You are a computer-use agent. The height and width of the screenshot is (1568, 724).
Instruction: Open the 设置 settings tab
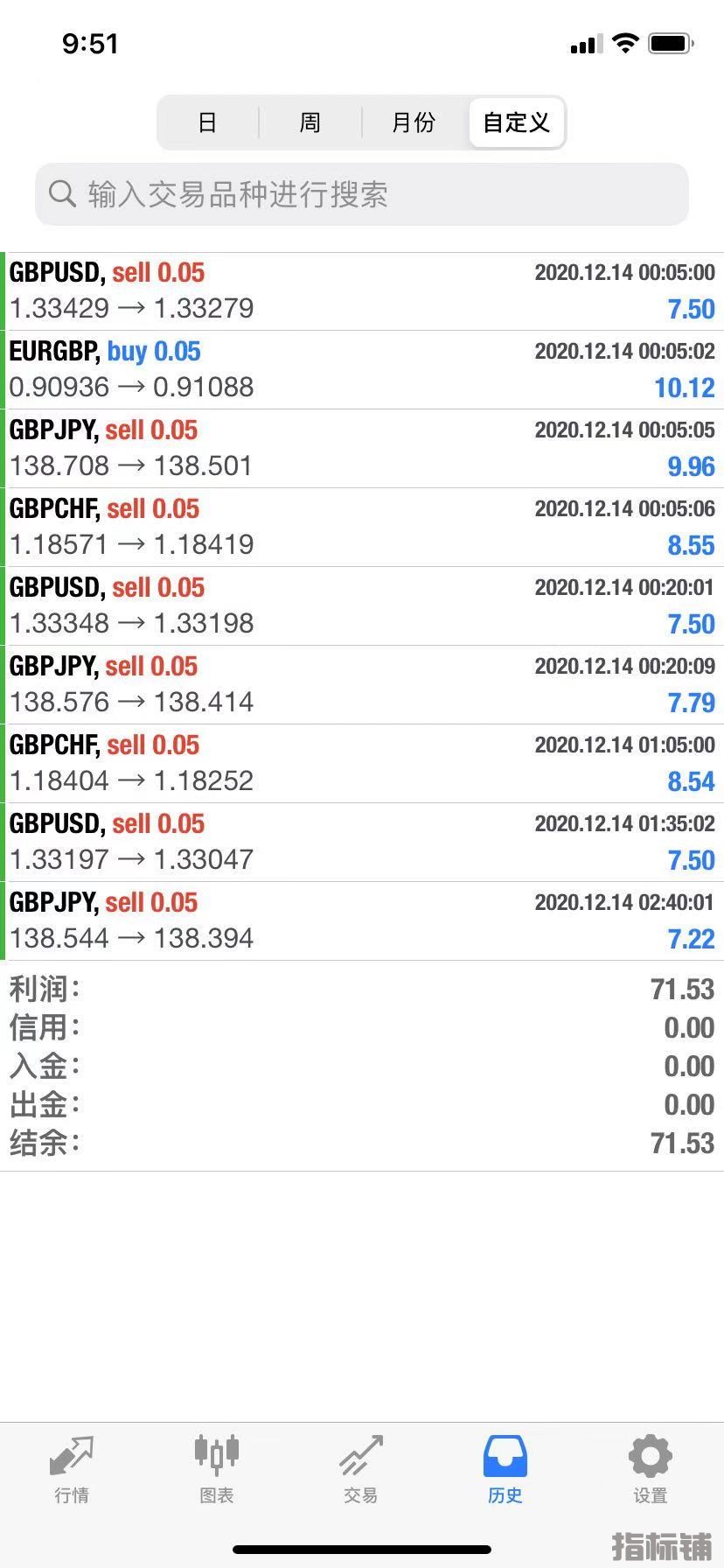coord(650,1470)
